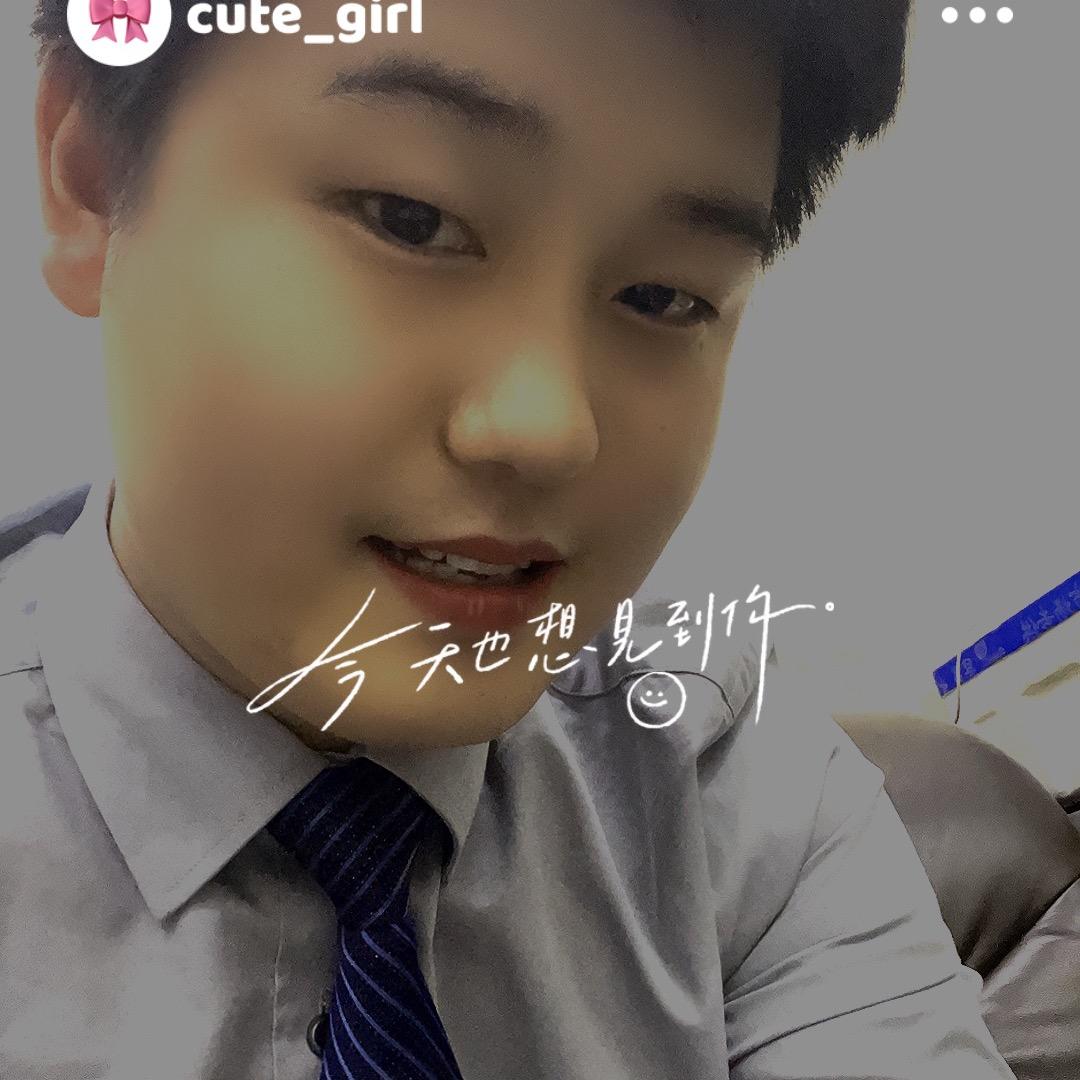Tap the pink bow profile avatar

tap(119, 22)
